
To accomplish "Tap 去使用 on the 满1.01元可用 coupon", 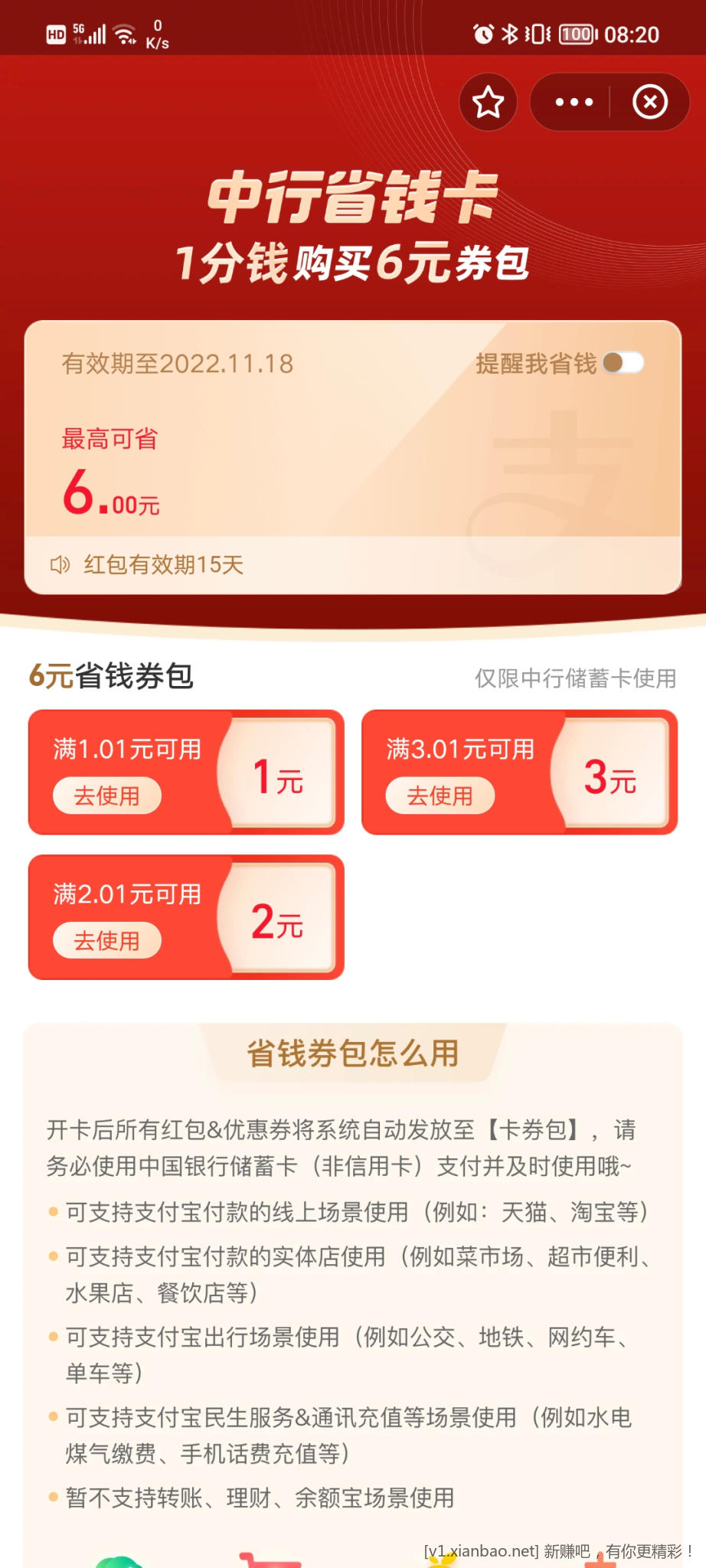I will pos(106,795).
